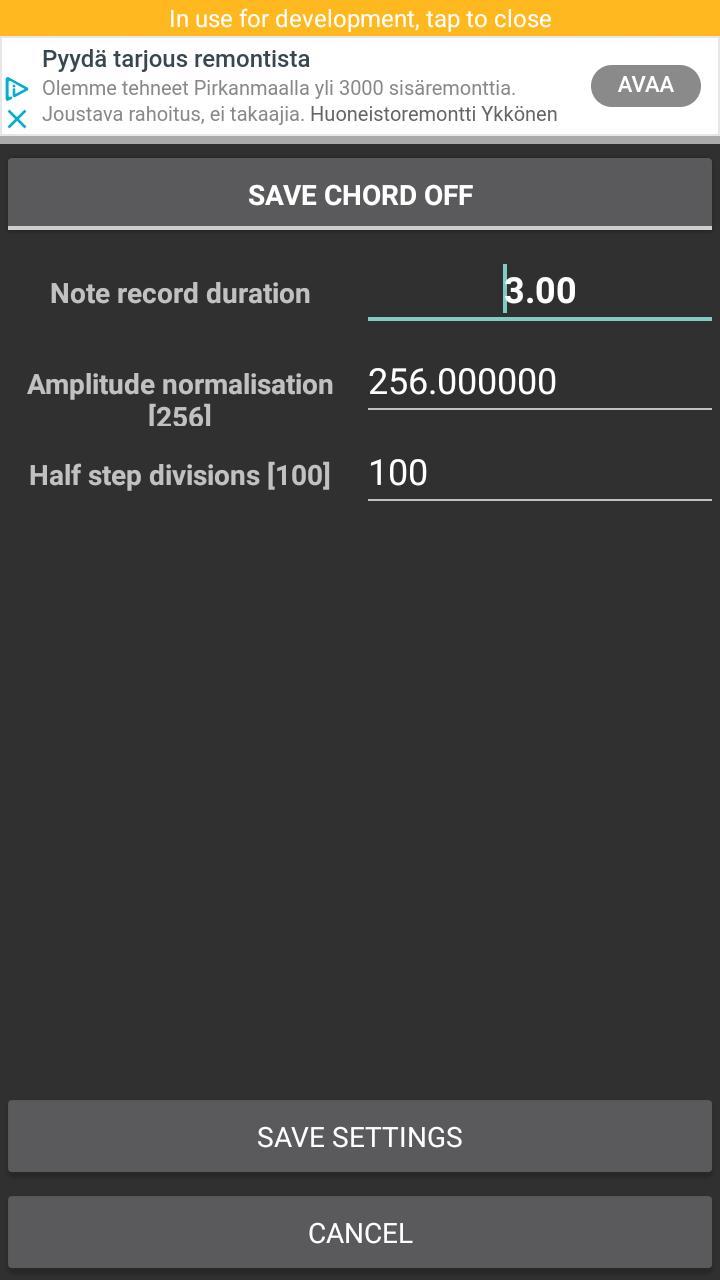Click the Huoneistoremontti Ykkönen link
This screenshot has height=1280, width=720.
[435, 114]
